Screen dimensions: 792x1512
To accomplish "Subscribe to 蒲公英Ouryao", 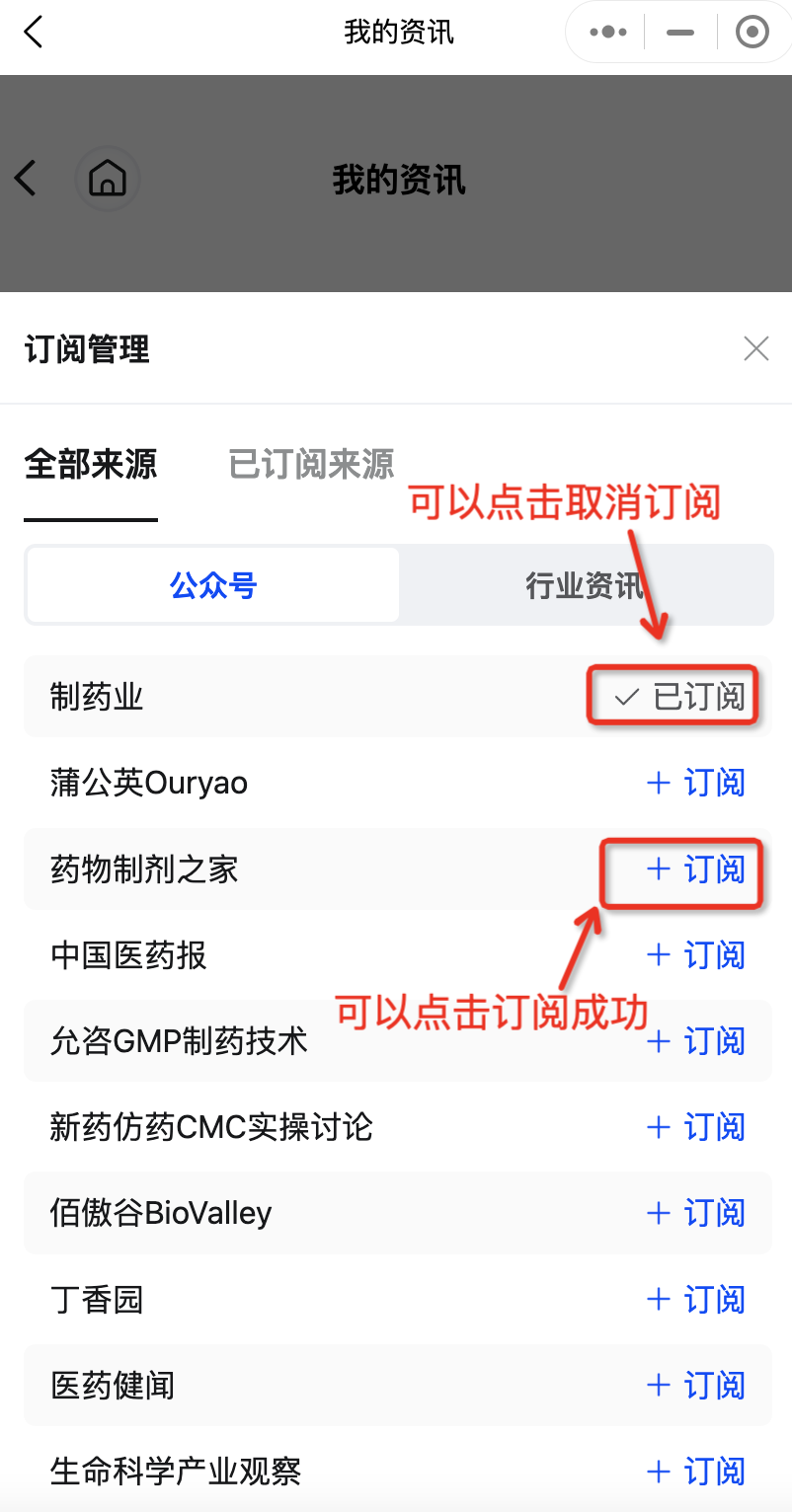I will pos(695,783).
